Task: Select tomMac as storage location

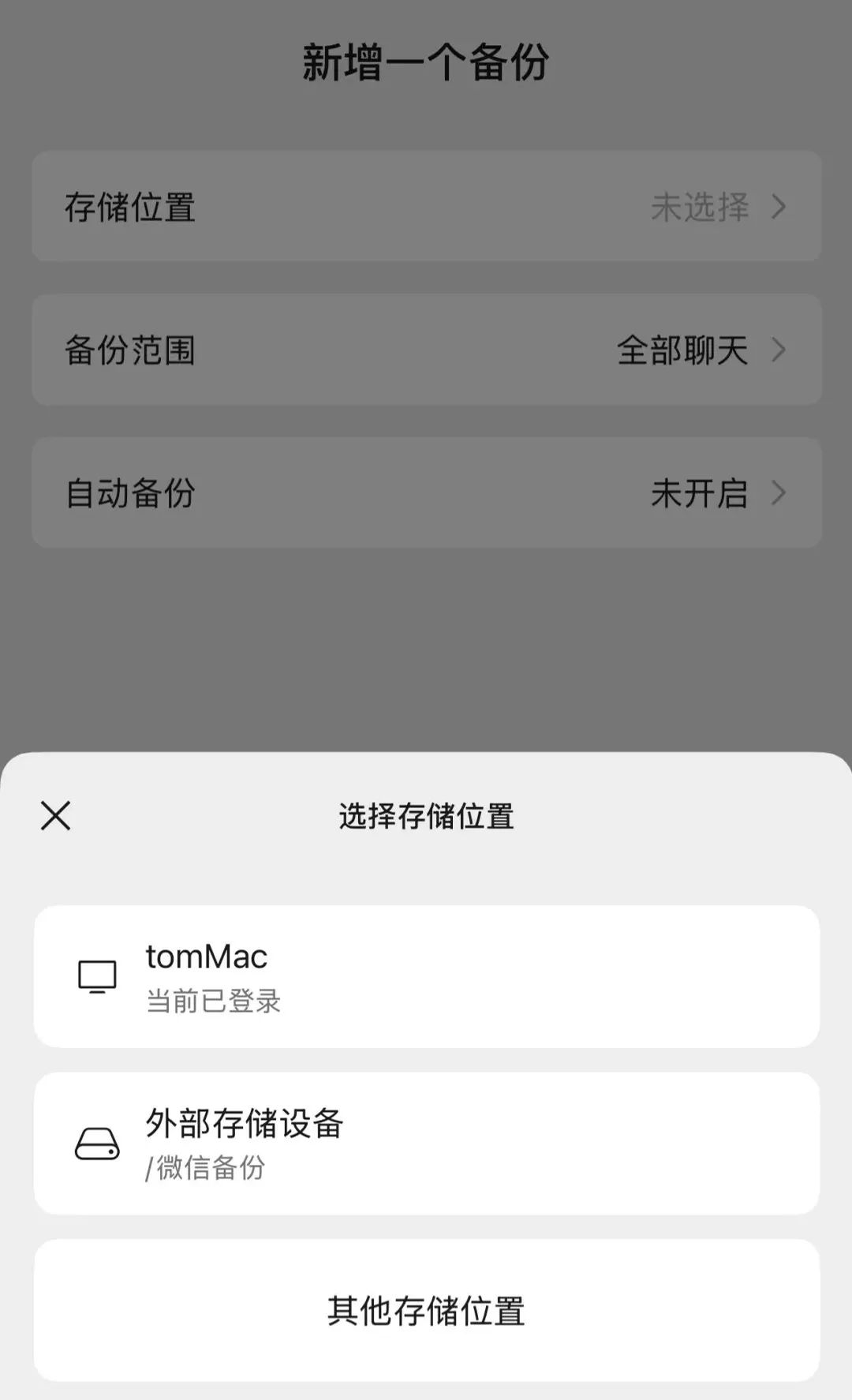Action: [427, 976]
